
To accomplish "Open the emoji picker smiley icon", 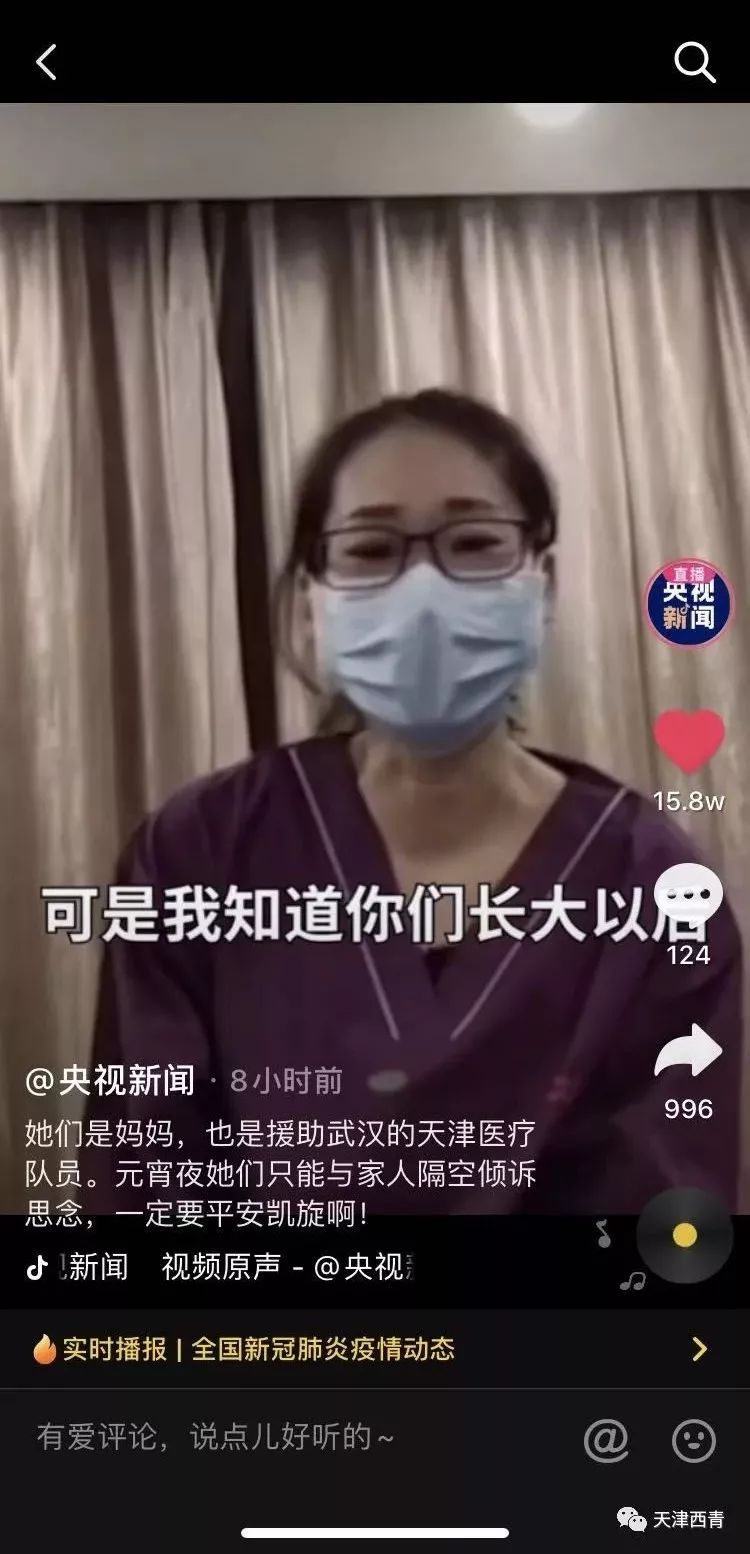I will click(693, 1440).
